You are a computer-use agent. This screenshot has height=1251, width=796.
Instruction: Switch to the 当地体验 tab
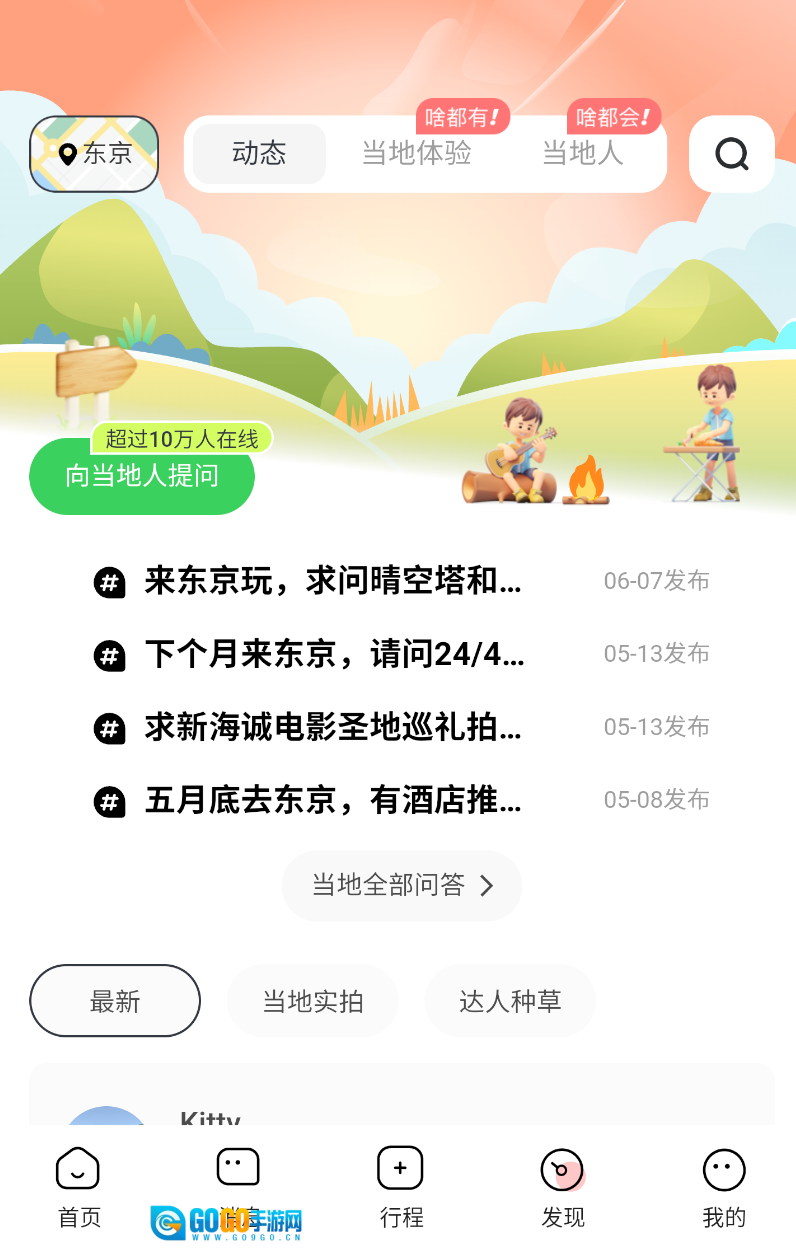click(x=417, y=154)
